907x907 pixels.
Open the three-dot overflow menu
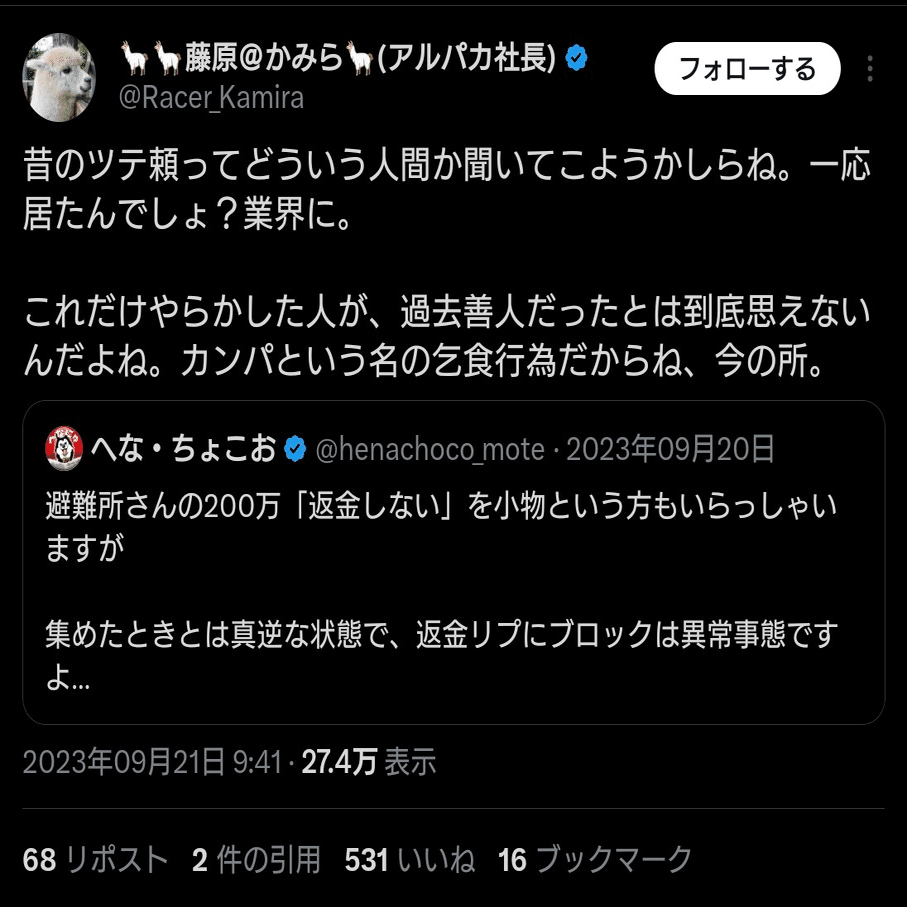click(870, 69)
